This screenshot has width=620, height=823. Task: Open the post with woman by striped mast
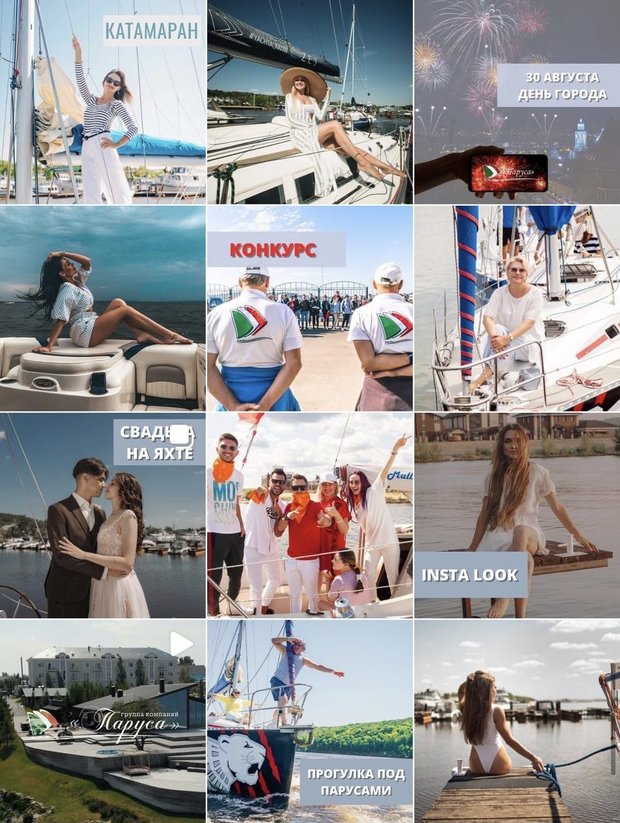tap(516, 308)
